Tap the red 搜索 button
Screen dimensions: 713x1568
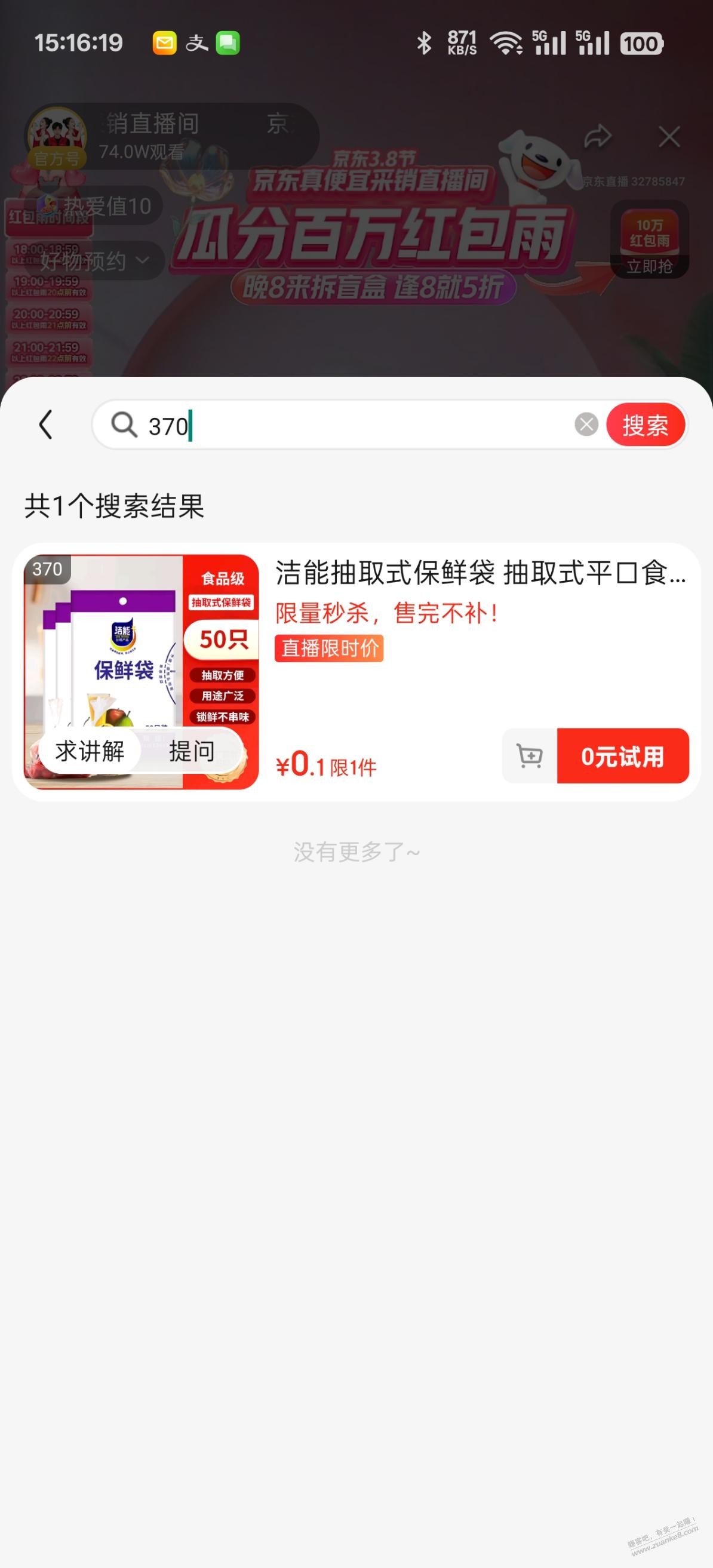pos(645,425)
